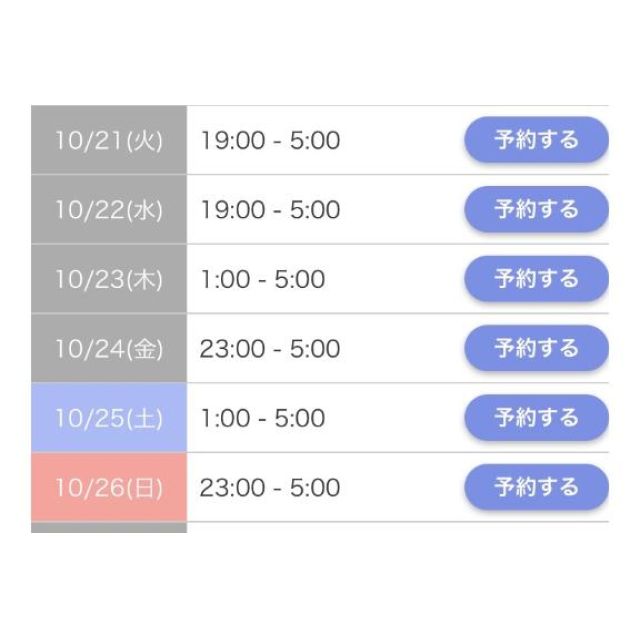
Task: Select 予約する for 10/24(金)
Action: point(536,348)
